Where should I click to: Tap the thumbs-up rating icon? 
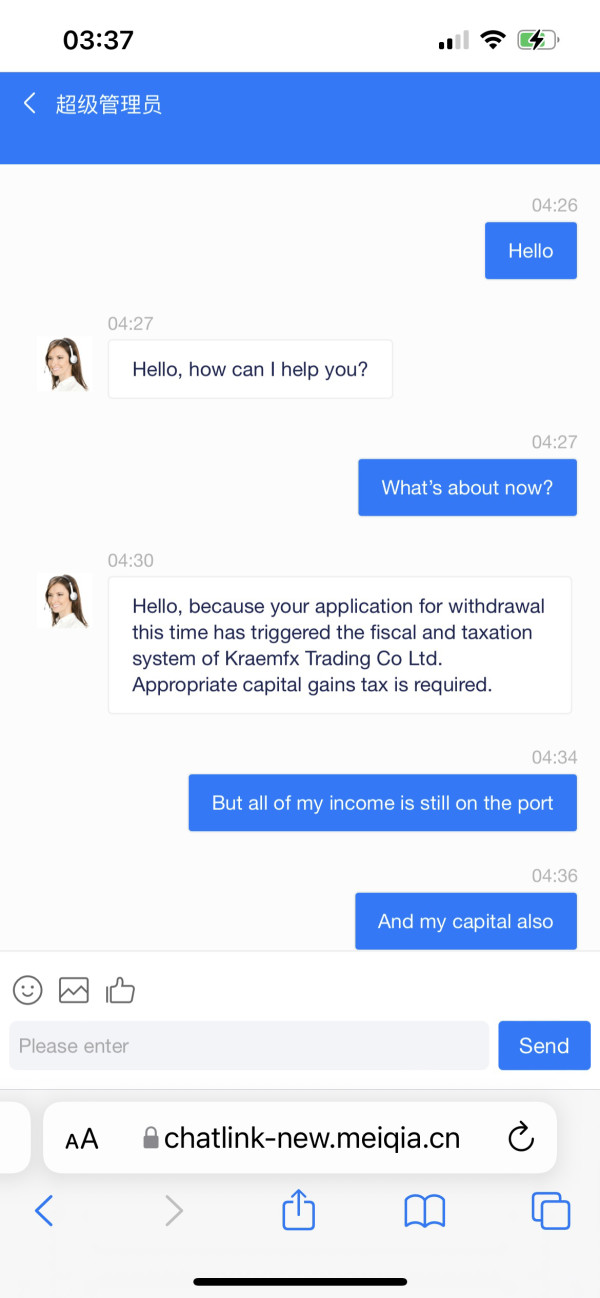pyautogui.click(x=120, y=990)
